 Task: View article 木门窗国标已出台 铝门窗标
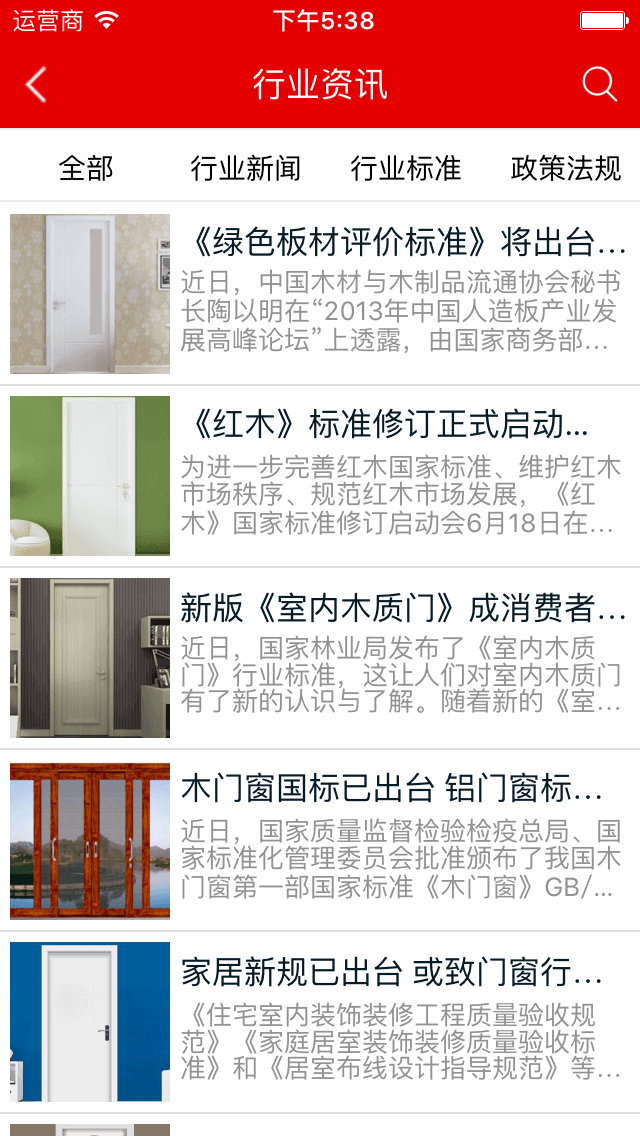click(392, 789)
